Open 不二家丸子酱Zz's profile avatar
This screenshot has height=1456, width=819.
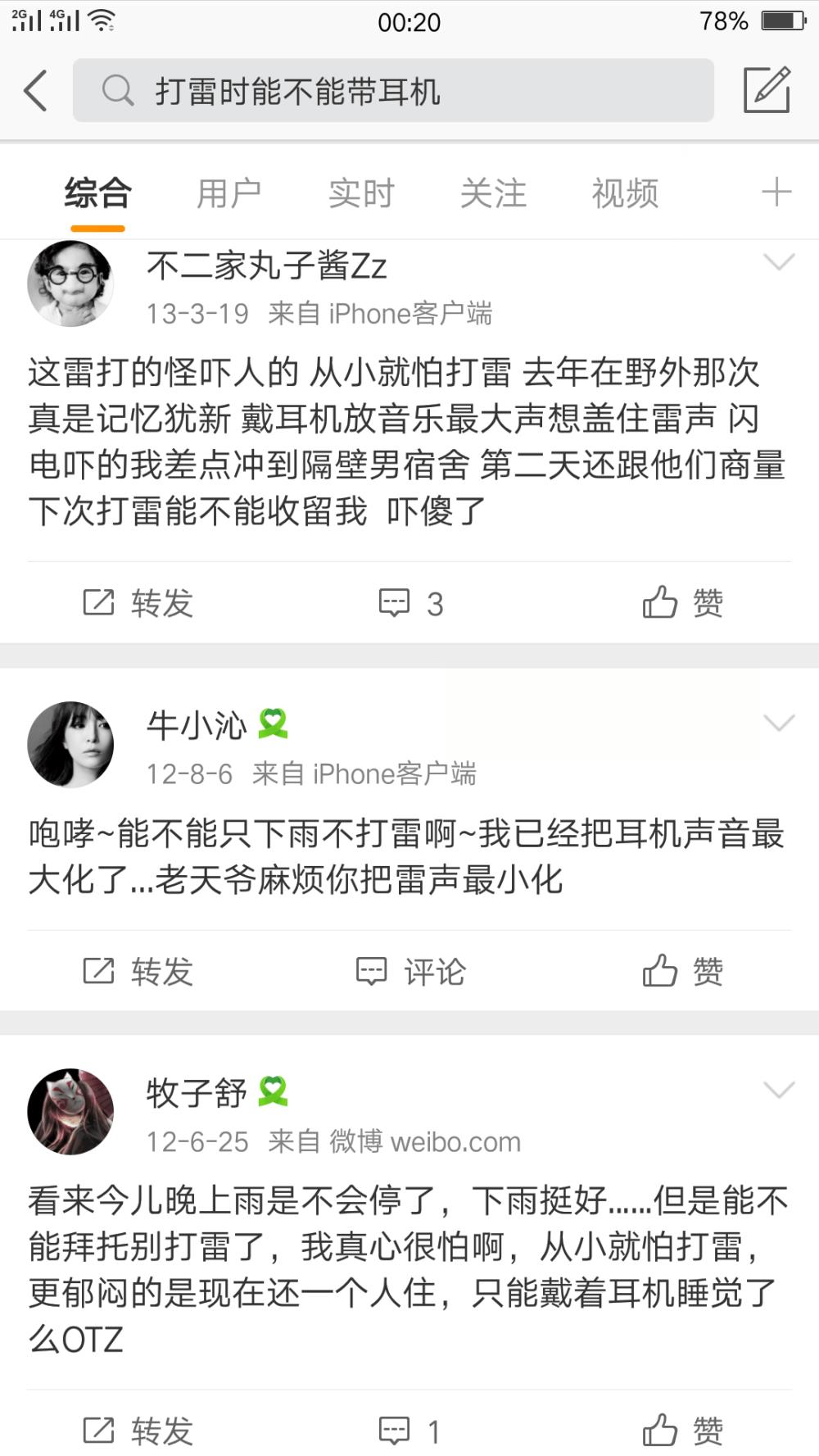pos(70,283)
